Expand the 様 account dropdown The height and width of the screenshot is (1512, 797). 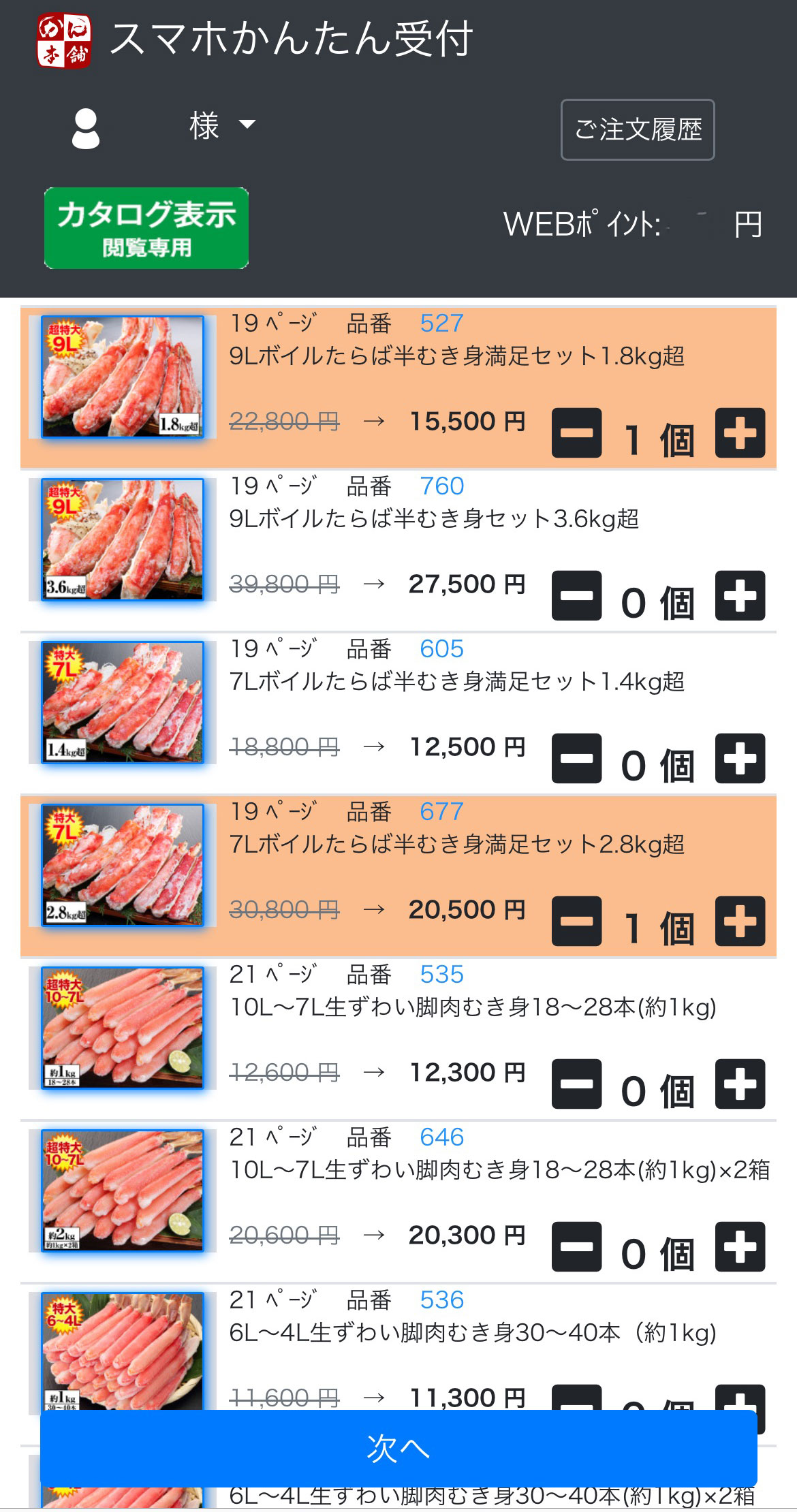click(221, 125)
